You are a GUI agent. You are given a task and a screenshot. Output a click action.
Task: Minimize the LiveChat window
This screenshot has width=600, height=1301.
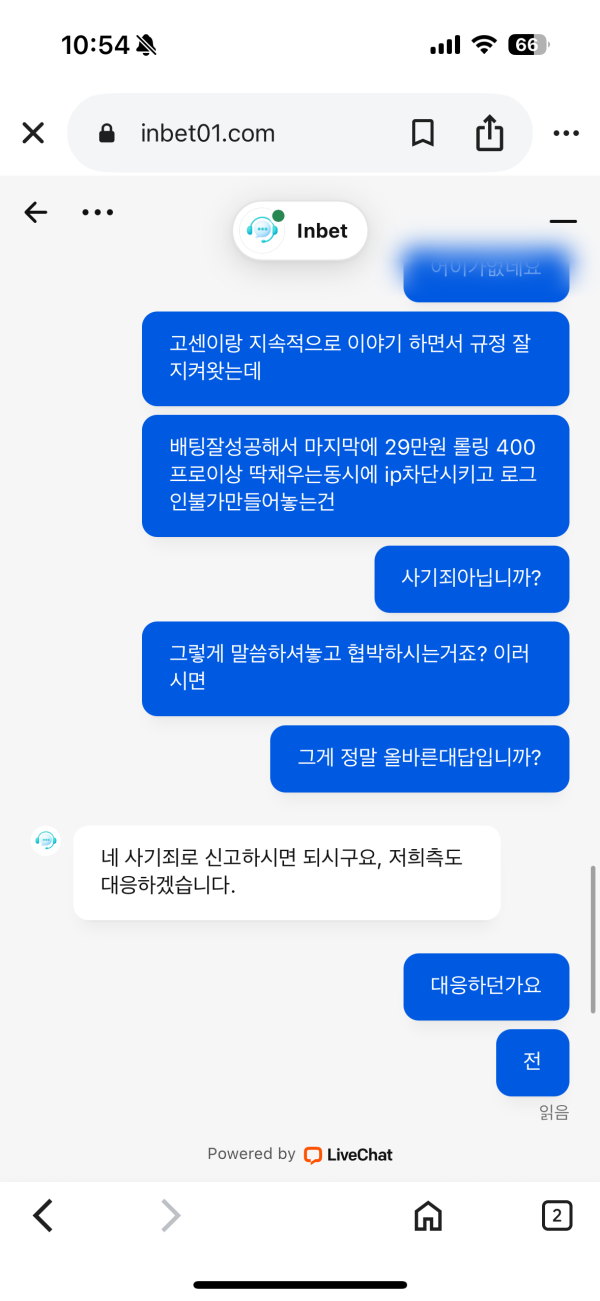pyautogui.click(x=563, y=221)
